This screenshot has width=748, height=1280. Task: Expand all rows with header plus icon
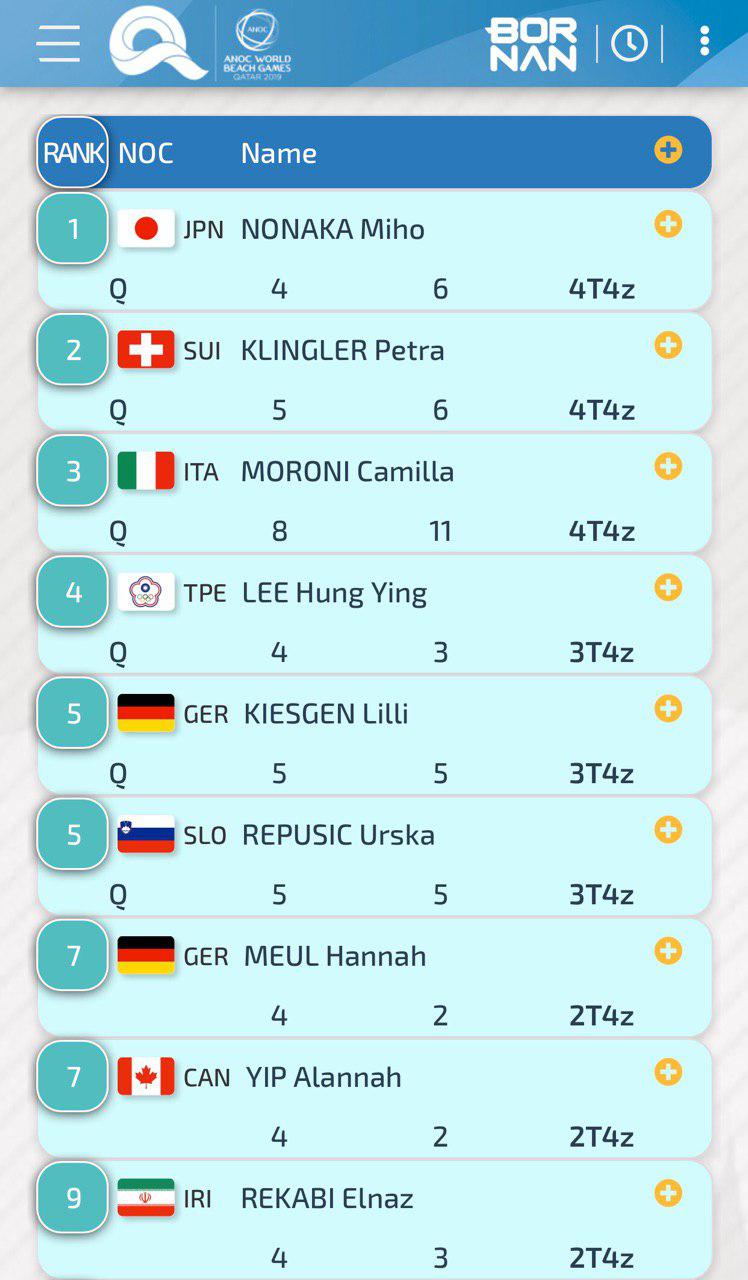point(668,151)
